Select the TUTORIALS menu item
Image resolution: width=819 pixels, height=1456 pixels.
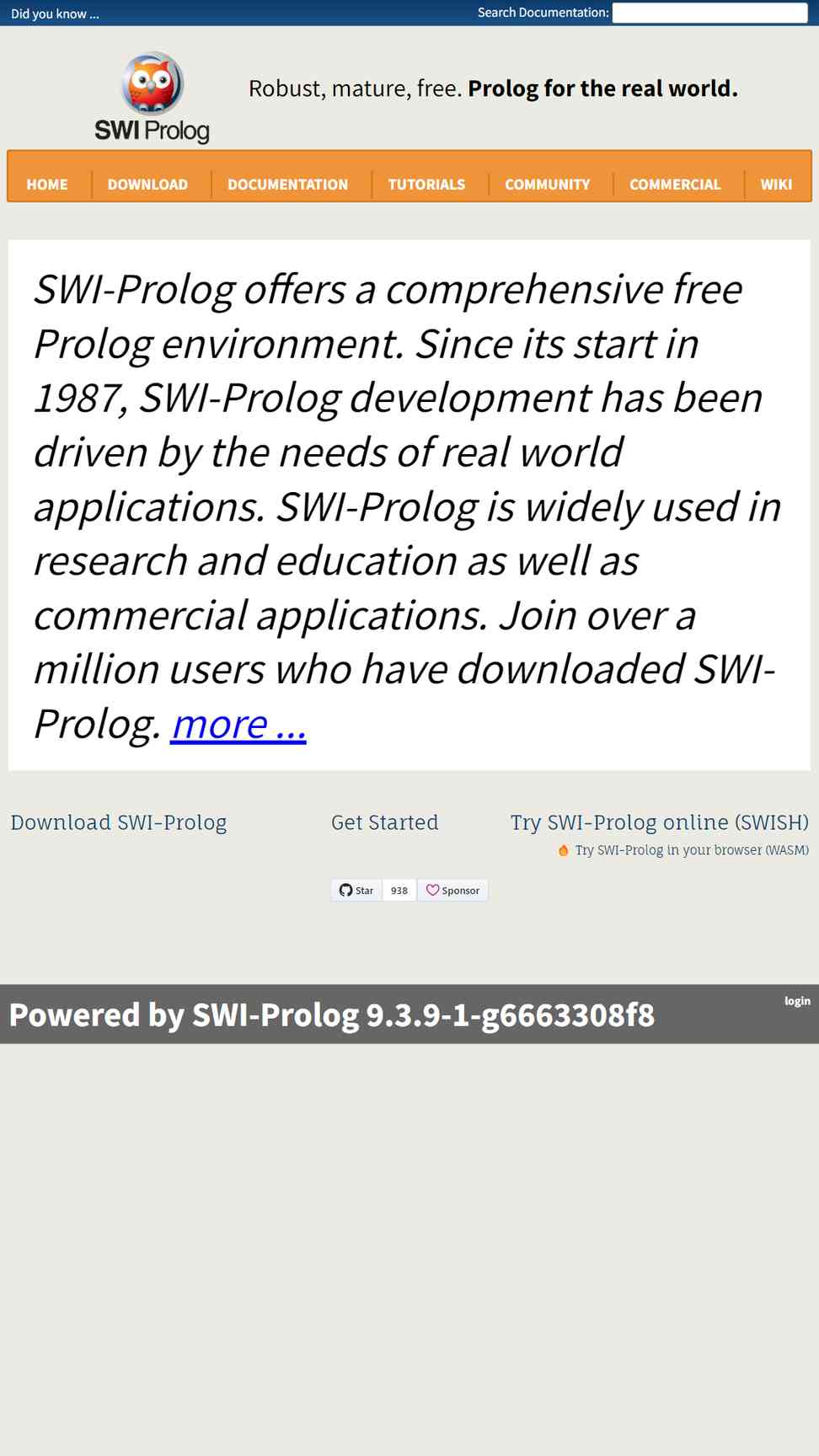(x=426, y=185)
